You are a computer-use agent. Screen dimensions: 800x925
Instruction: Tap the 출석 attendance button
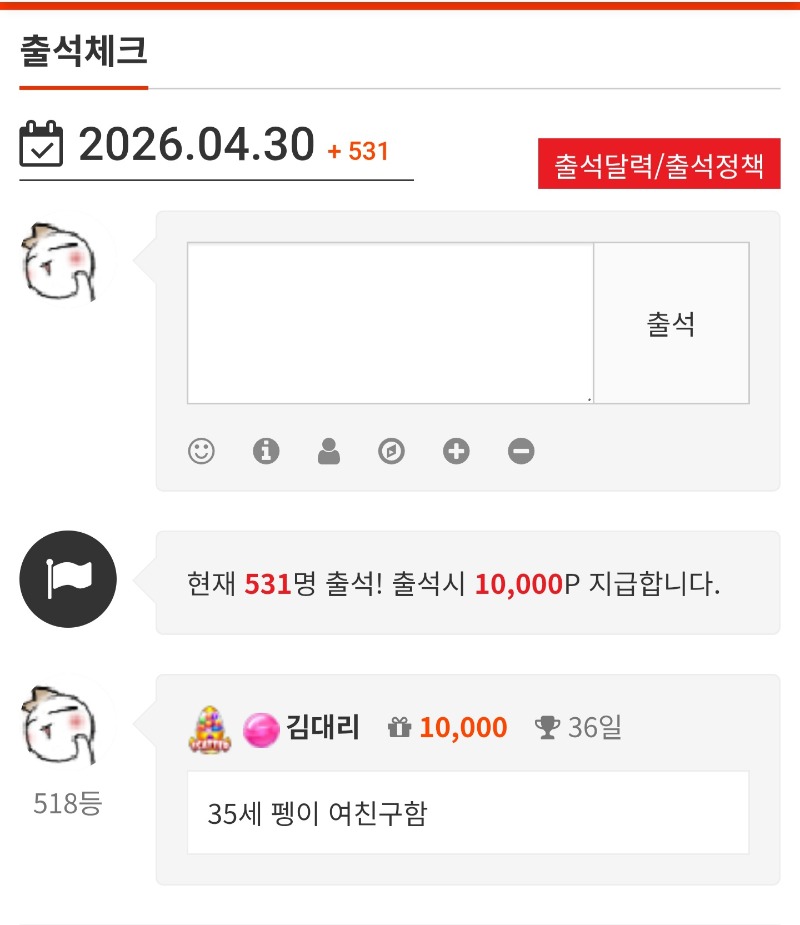671,324
